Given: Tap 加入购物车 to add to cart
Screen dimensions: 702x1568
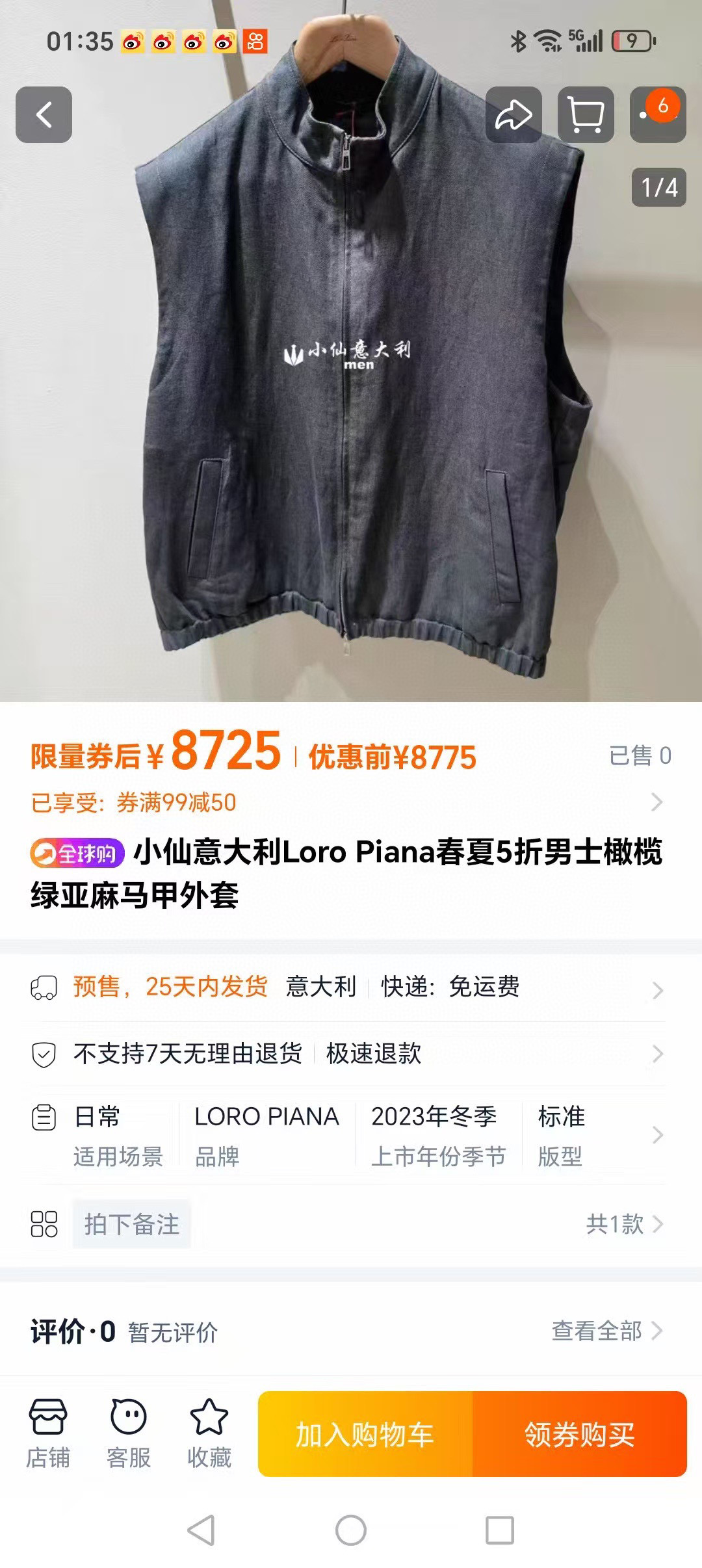Looking at the screenshot, I should 365,1434.
